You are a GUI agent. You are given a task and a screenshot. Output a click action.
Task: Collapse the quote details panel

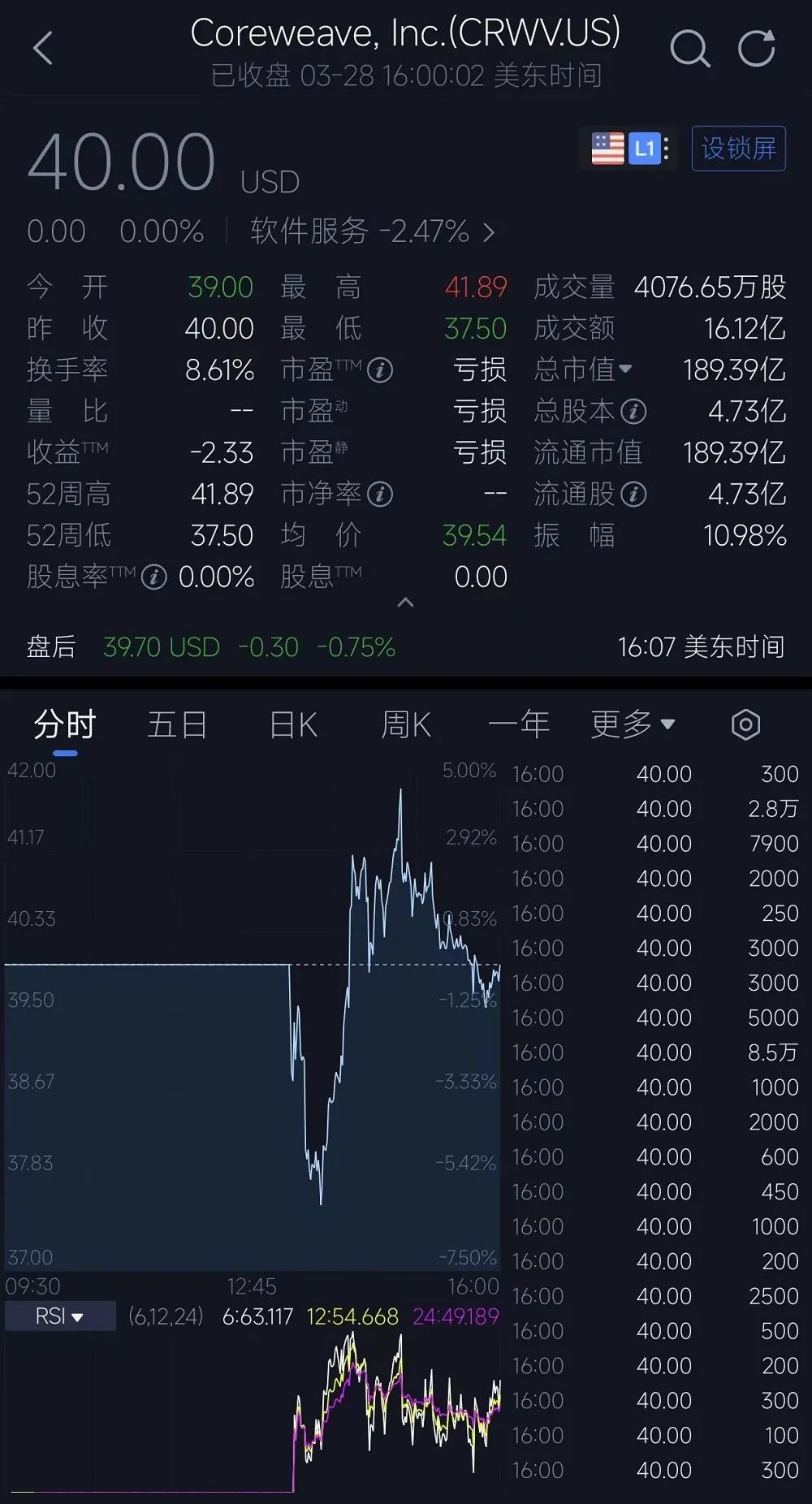pos(405,603)
